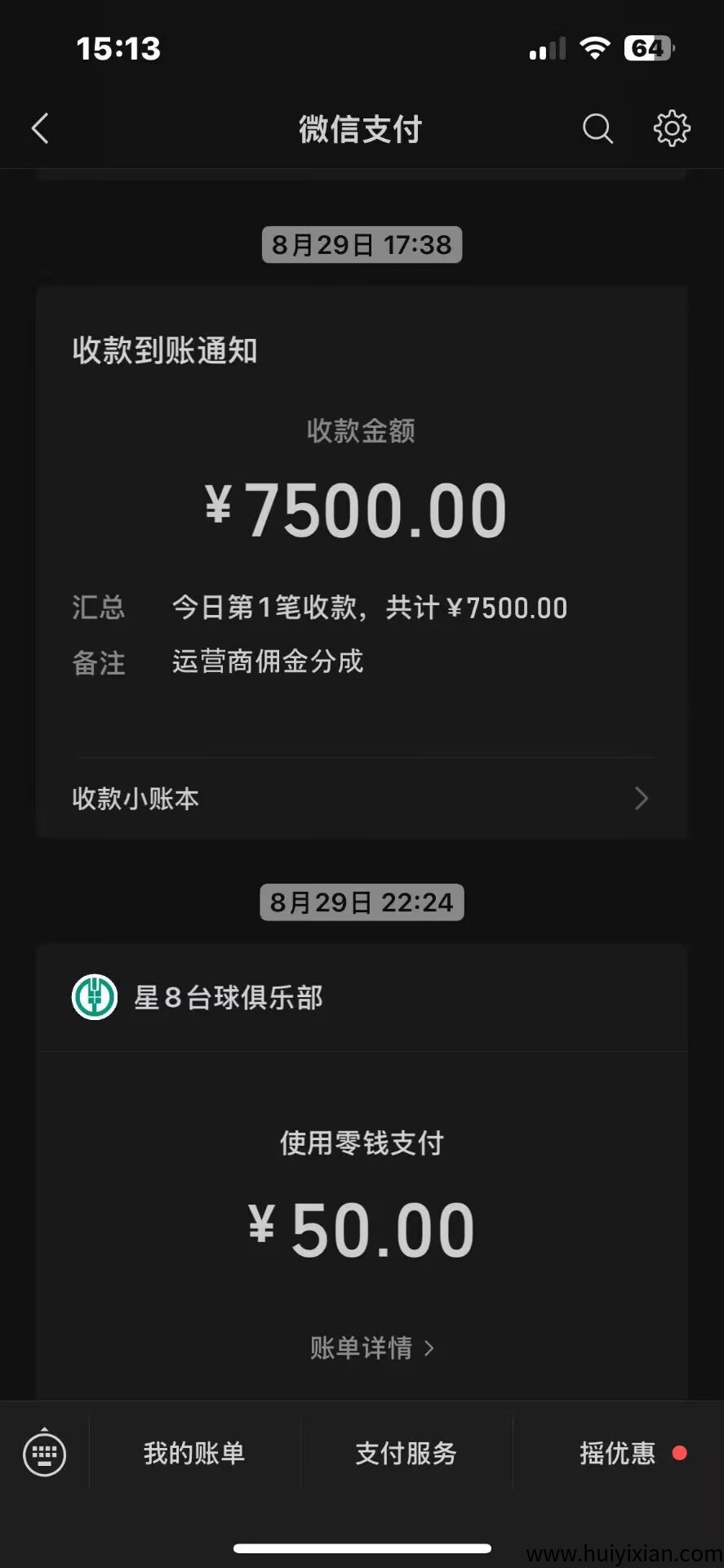Open 支付服务 menu
This screenshot has height=1568, width=724.
(406, 1454)
